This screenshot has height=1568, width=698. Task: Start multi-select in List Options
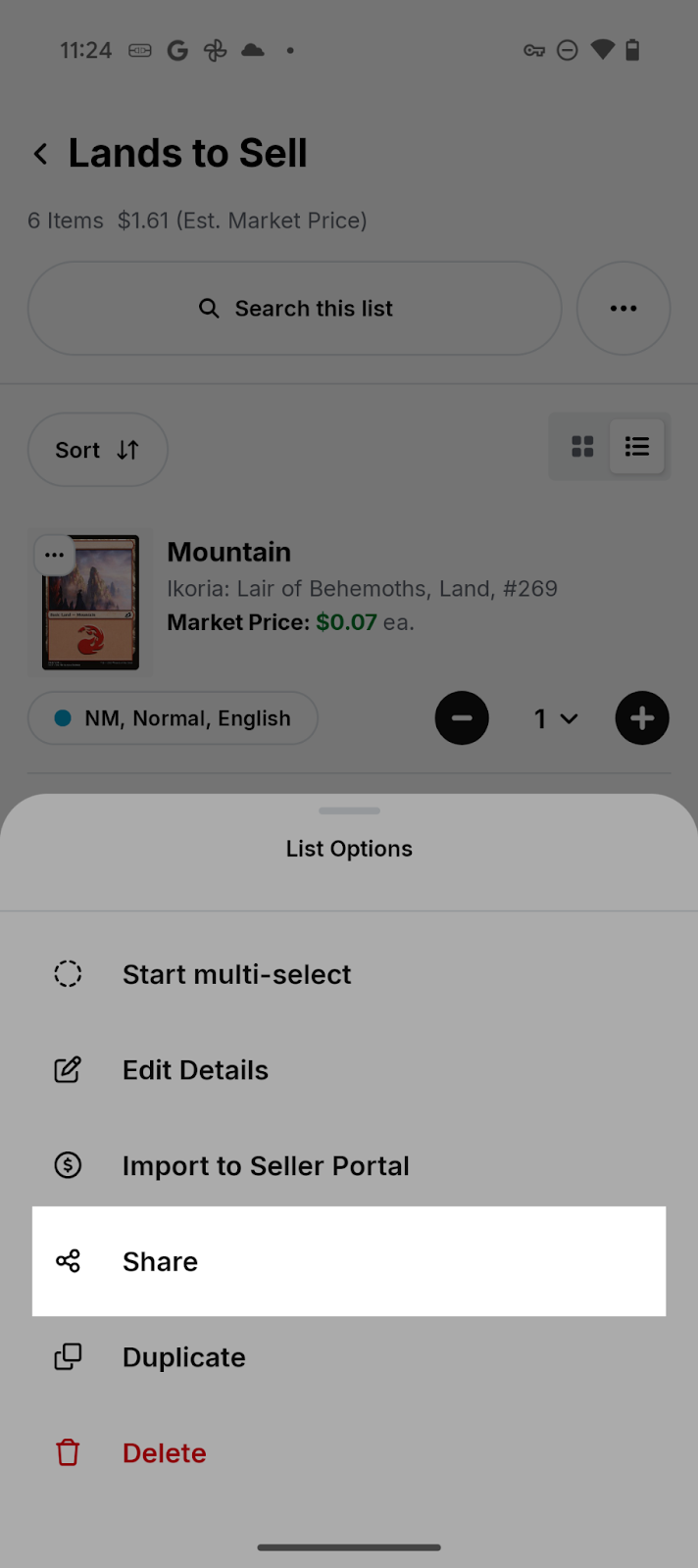235,974
